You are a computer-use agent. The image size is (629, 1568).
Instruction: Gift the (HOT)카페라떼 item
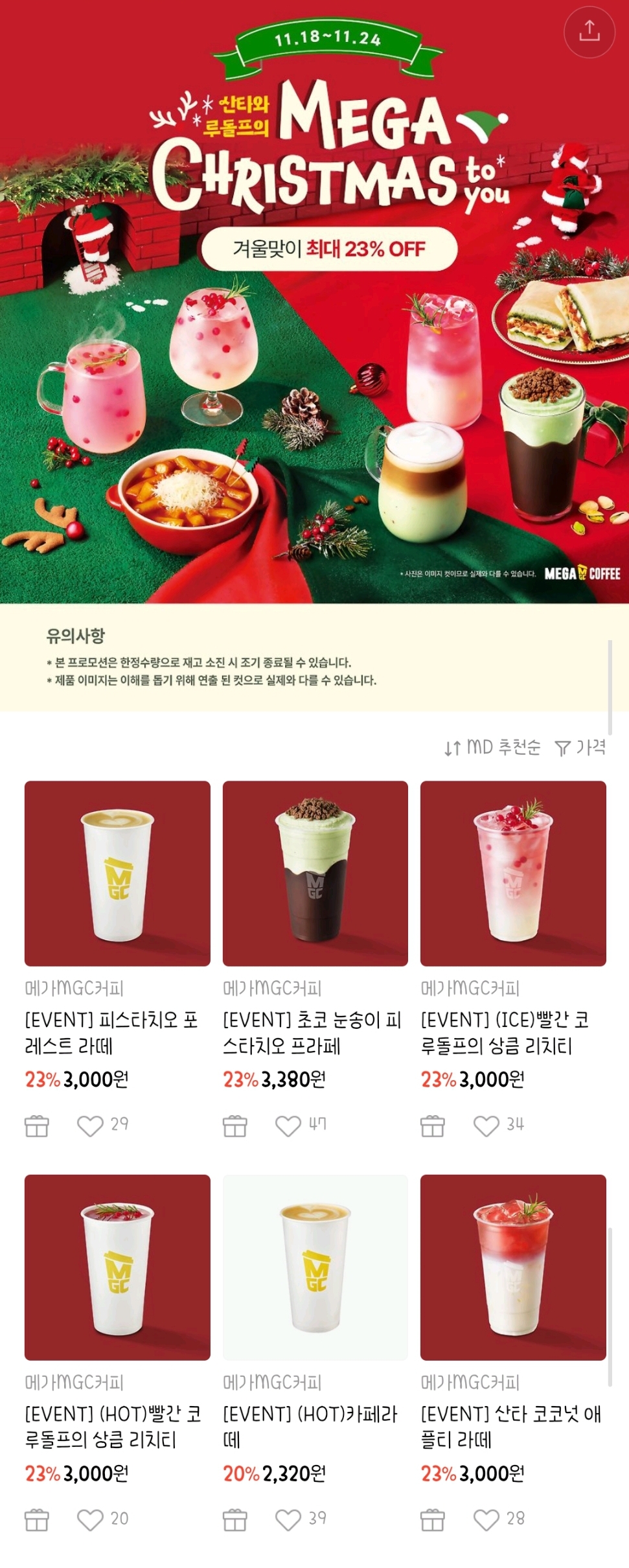(234, 1519)
